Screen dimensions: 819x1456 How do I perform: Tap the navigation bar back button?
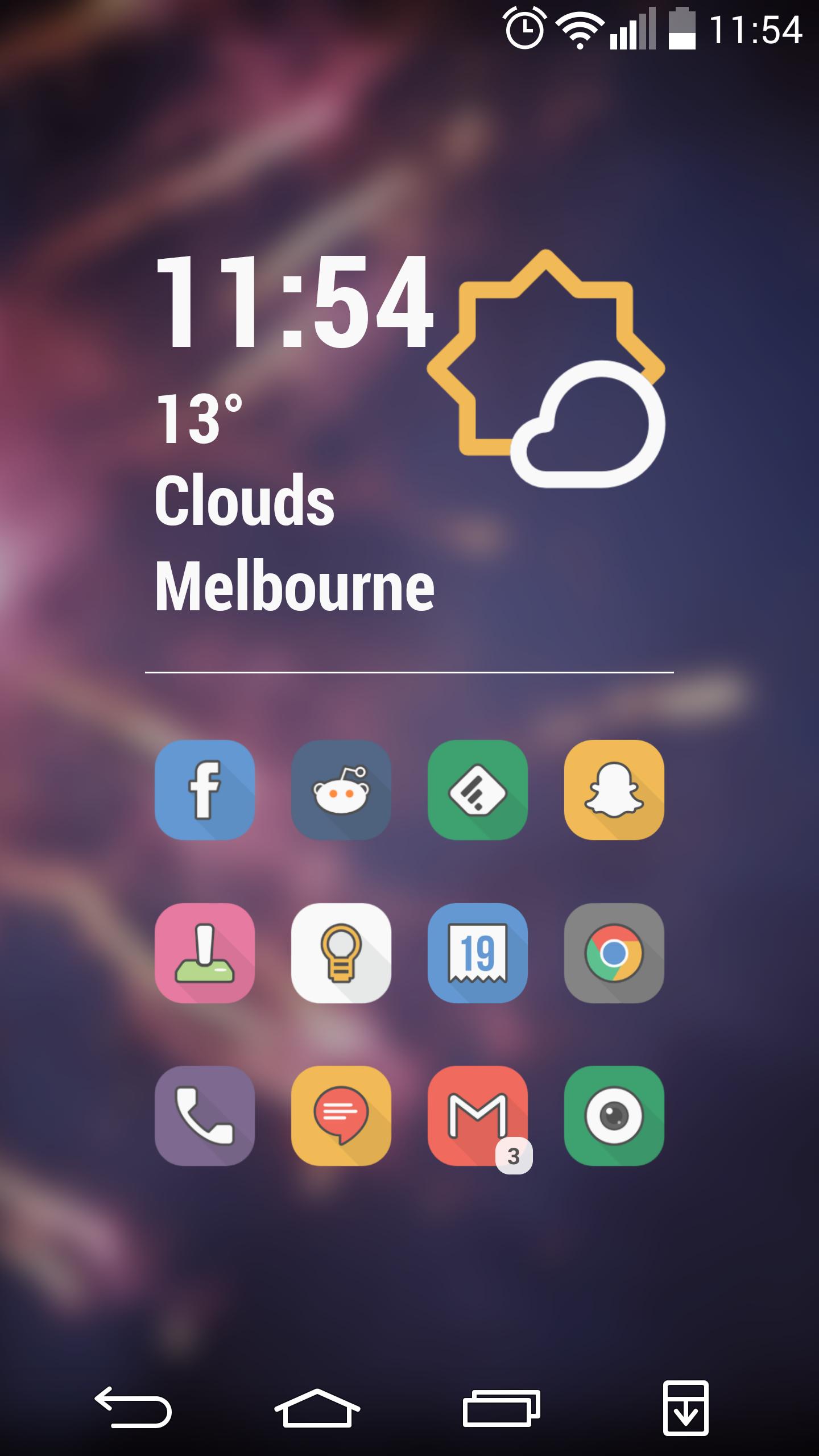[x=133, y=1407]
